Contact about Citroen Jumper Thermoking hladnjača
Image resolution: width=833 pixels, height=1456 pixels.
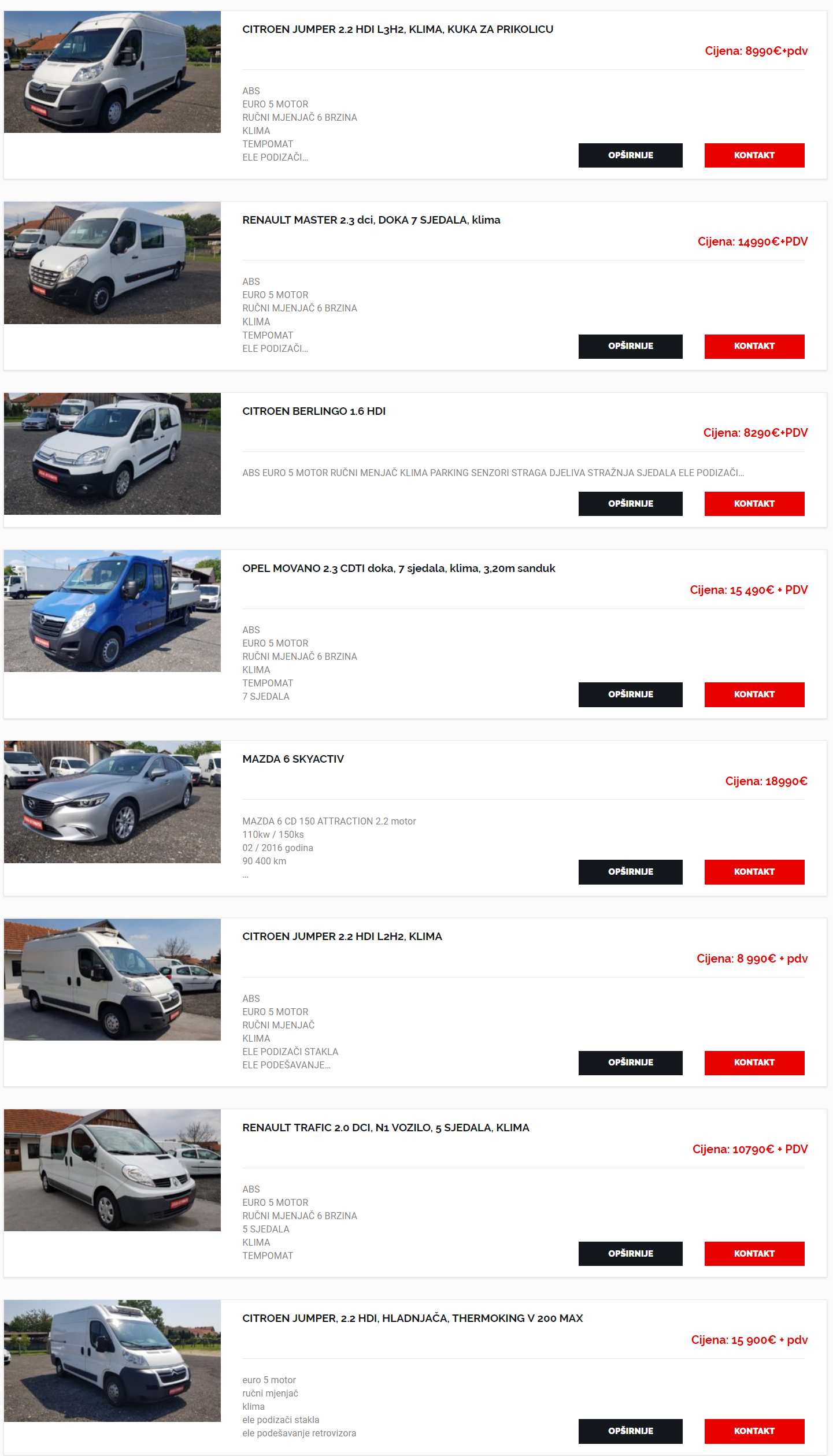[754, 1431]
